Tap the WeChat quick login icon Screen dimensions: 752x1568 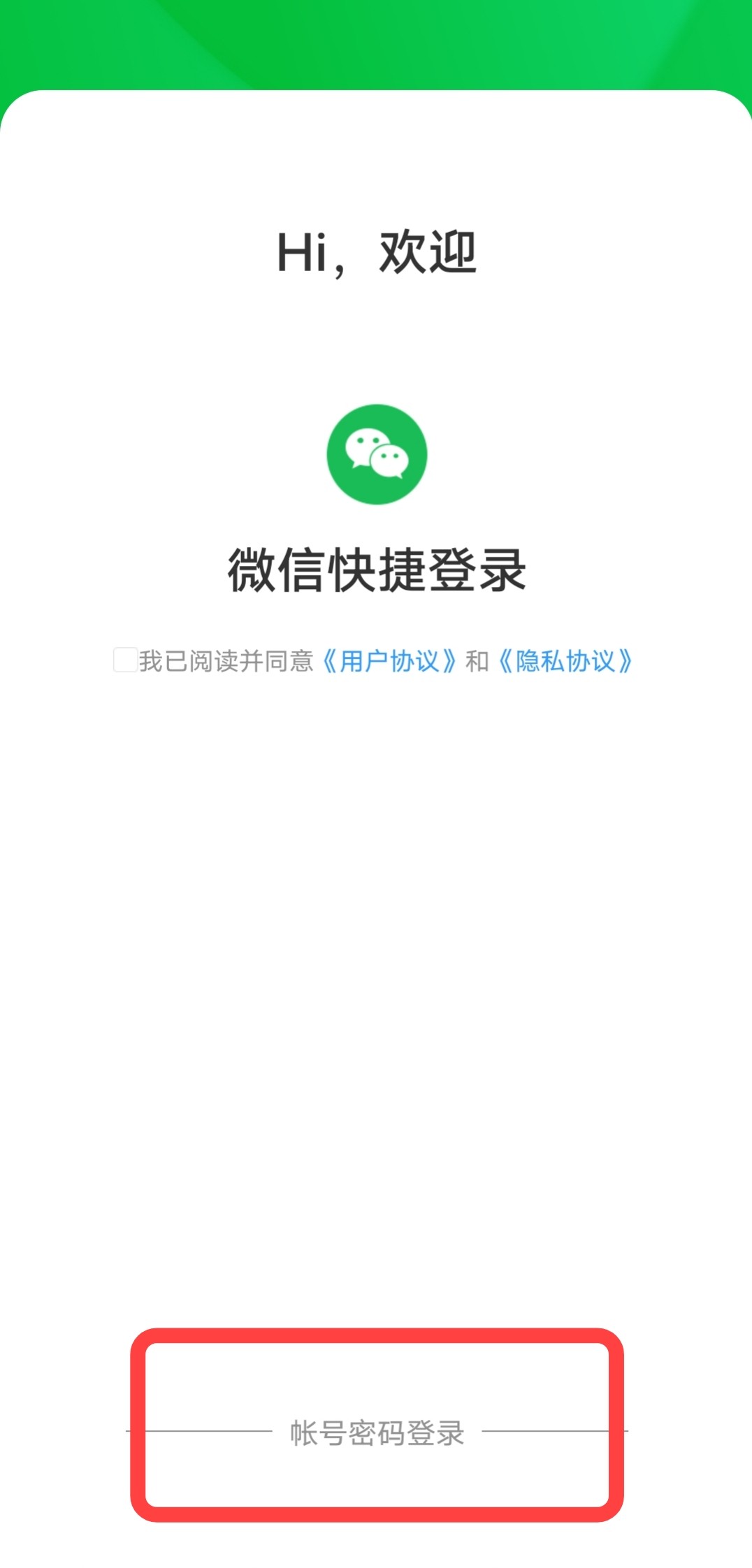click(x=377, y=454)
